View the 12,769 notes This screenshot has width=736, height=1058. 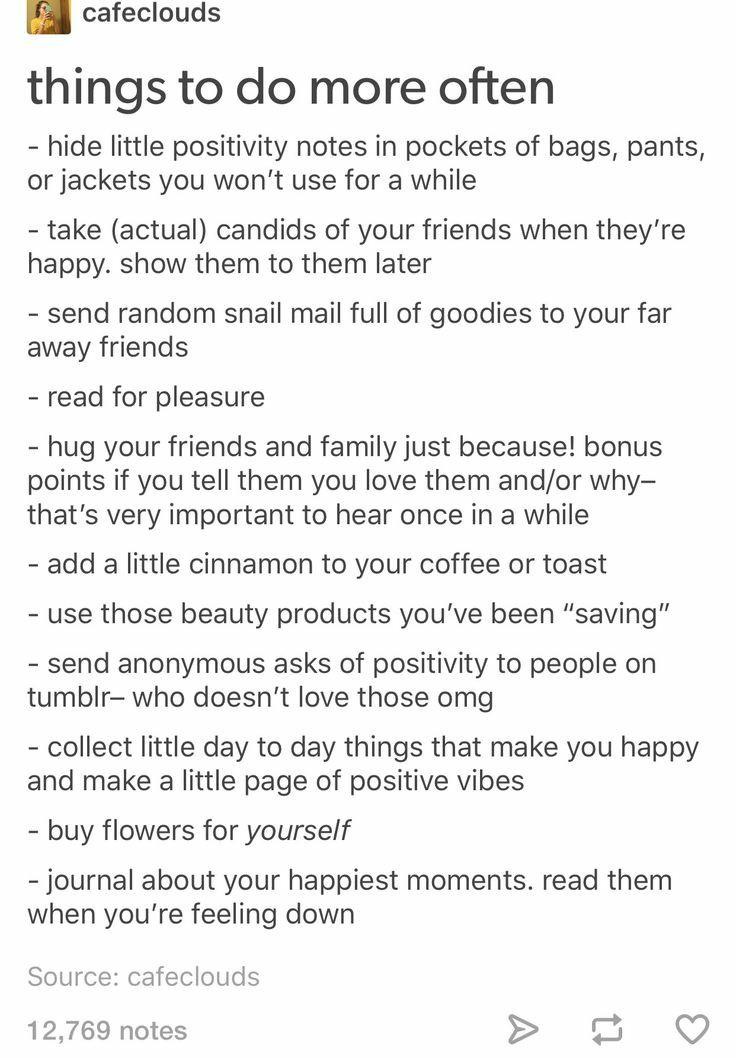click(x=107, y=1030)
